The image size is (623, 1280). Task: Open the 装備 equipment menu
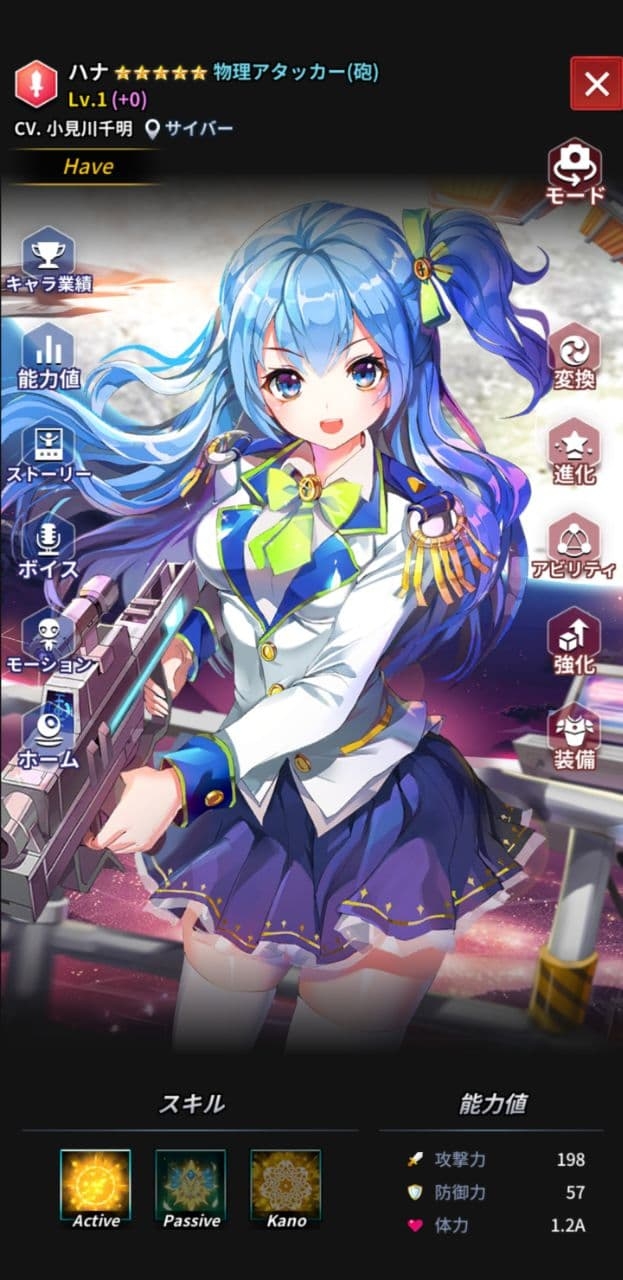tap(574, 735)
